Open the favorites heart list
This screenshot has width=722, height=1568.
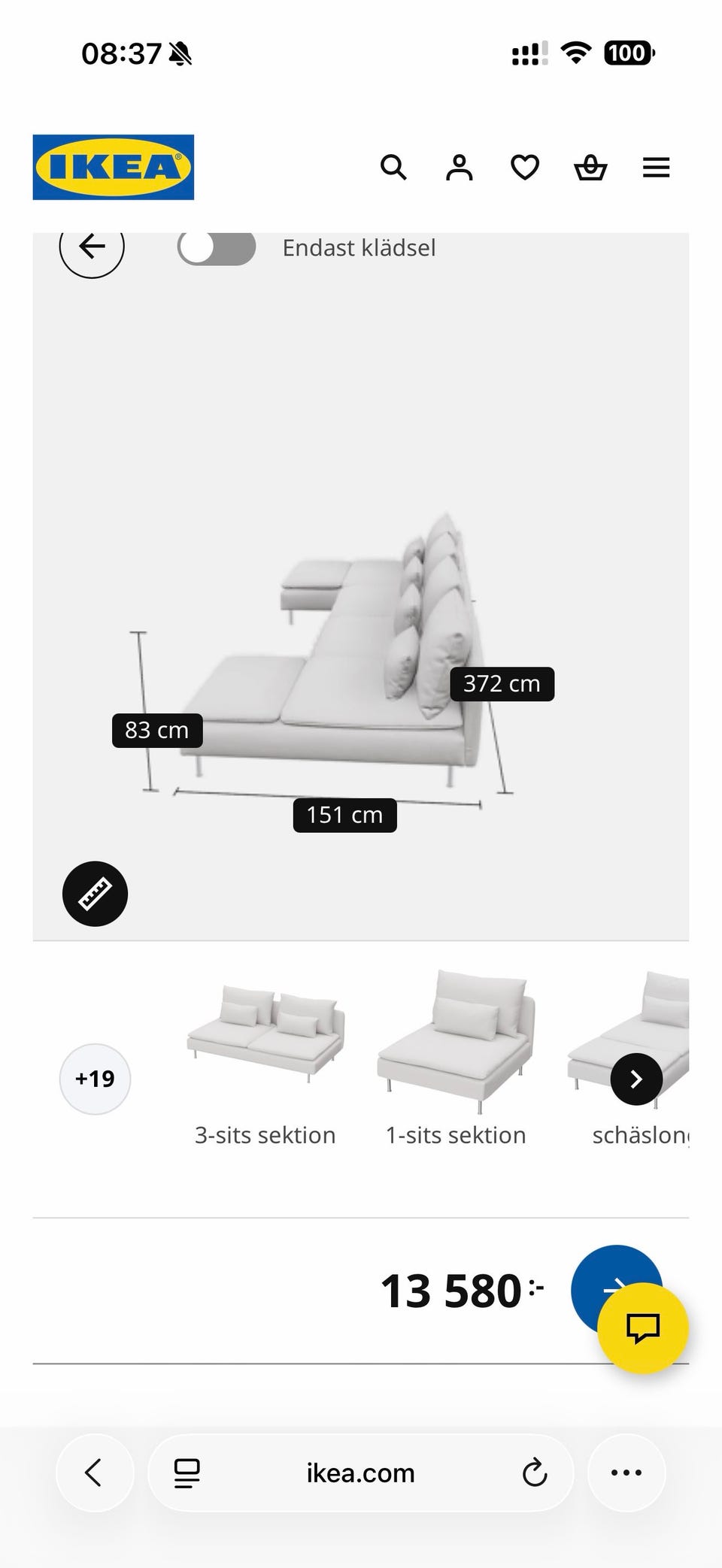[524, 167]
